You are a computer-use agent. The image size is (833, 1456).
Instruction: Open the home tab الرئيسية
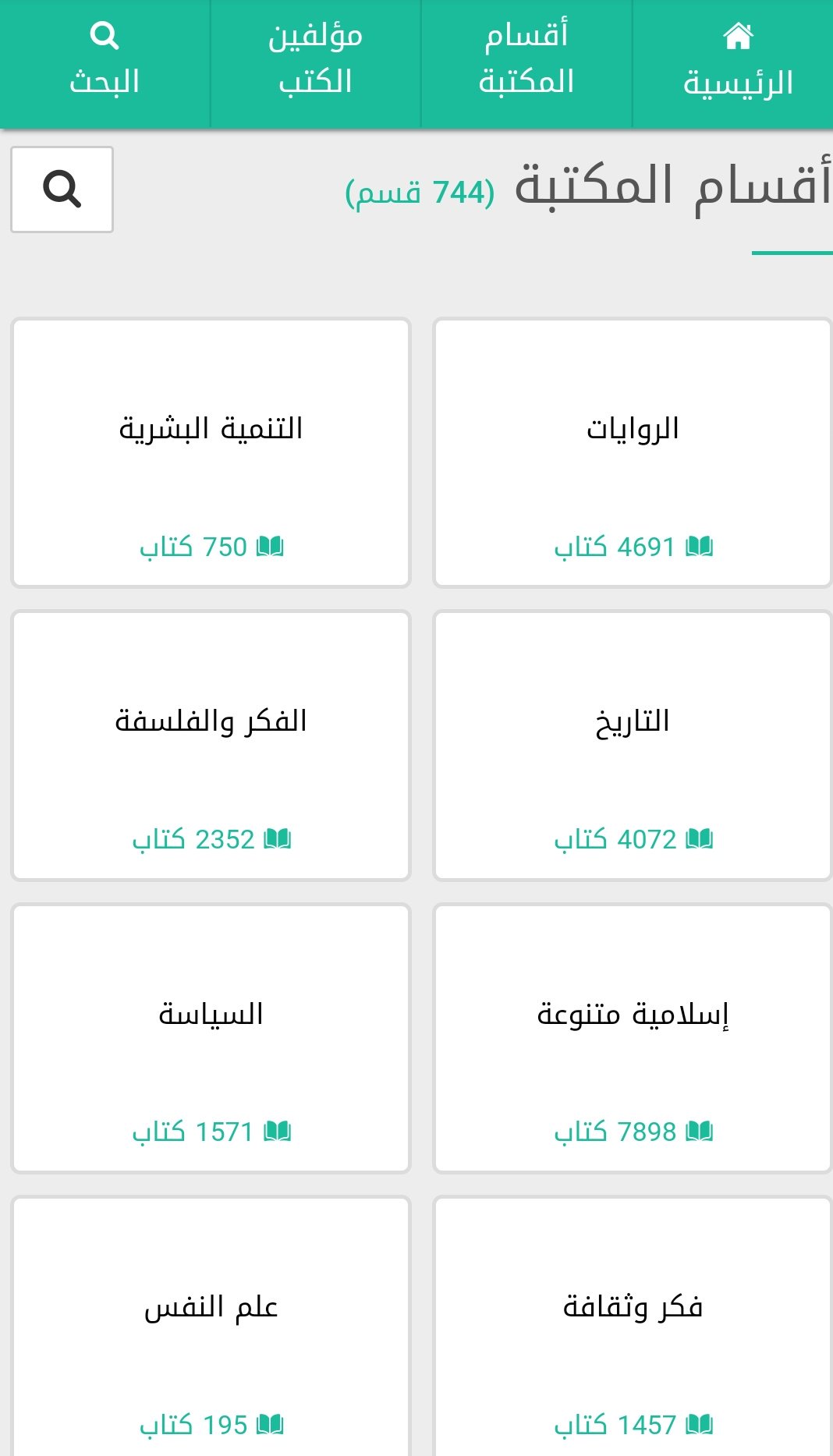(737, 64)
